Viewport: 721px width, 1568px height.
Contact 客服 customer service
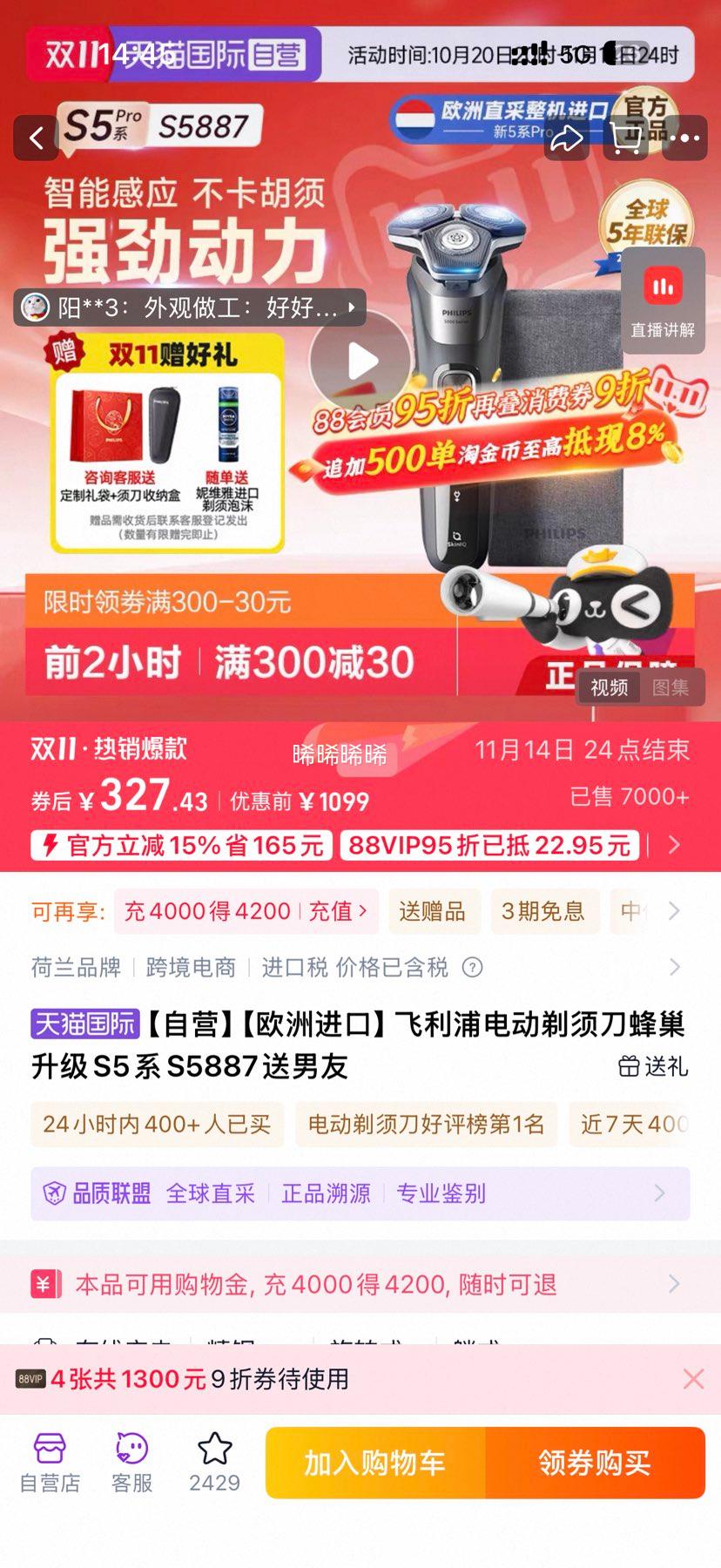[x=131, y=1463]
